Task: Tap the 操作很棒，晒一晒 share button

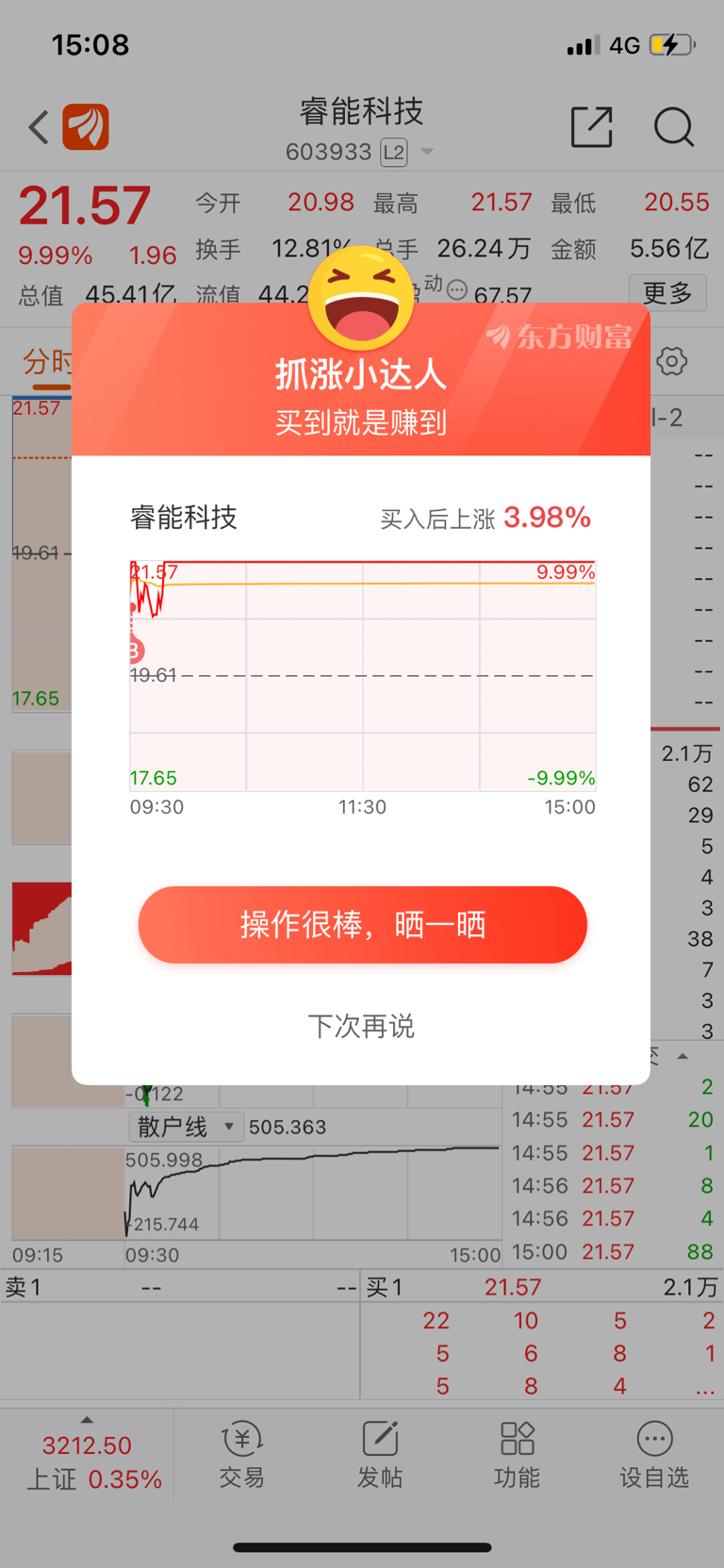Action: pos(362,924)
